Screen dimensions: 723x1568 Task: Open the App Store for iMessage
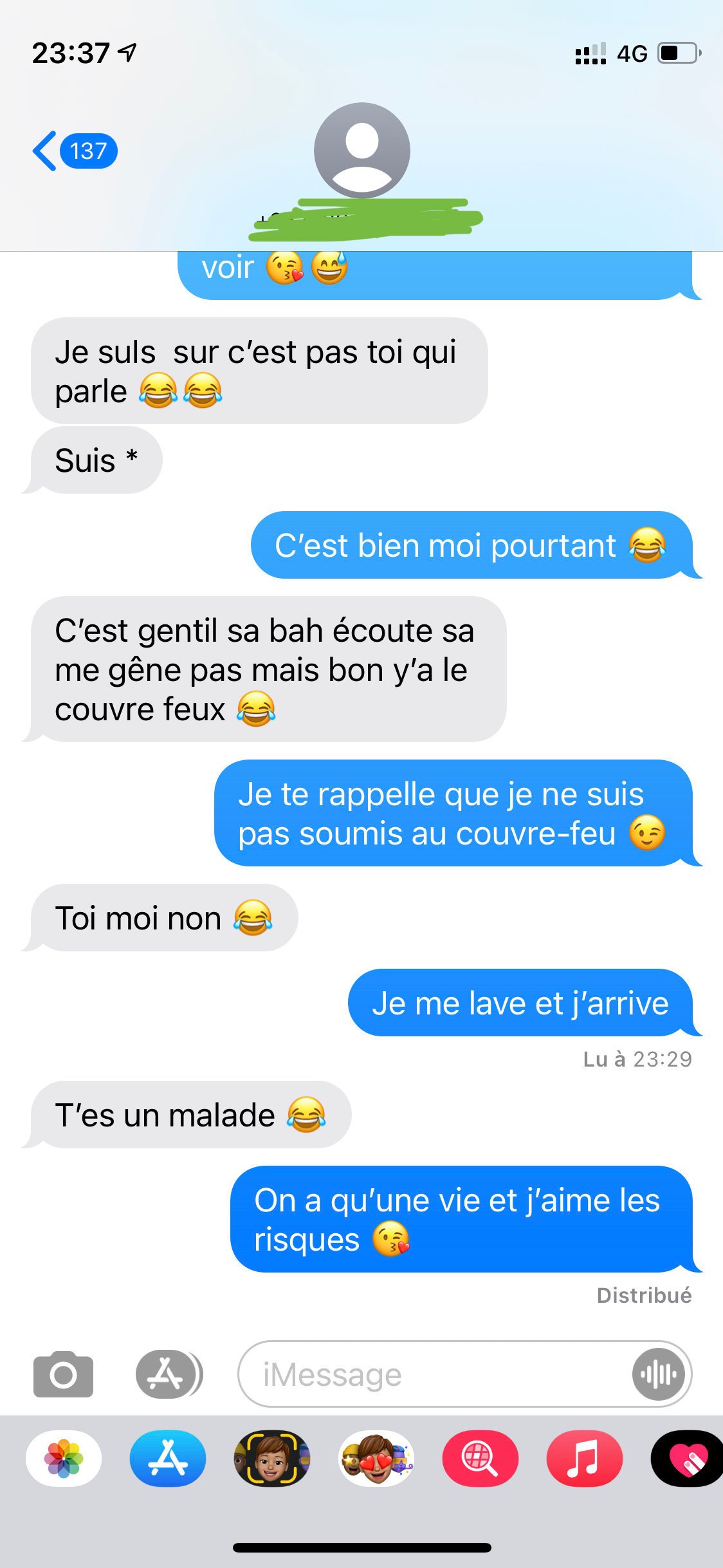[x=168, y=1458]
